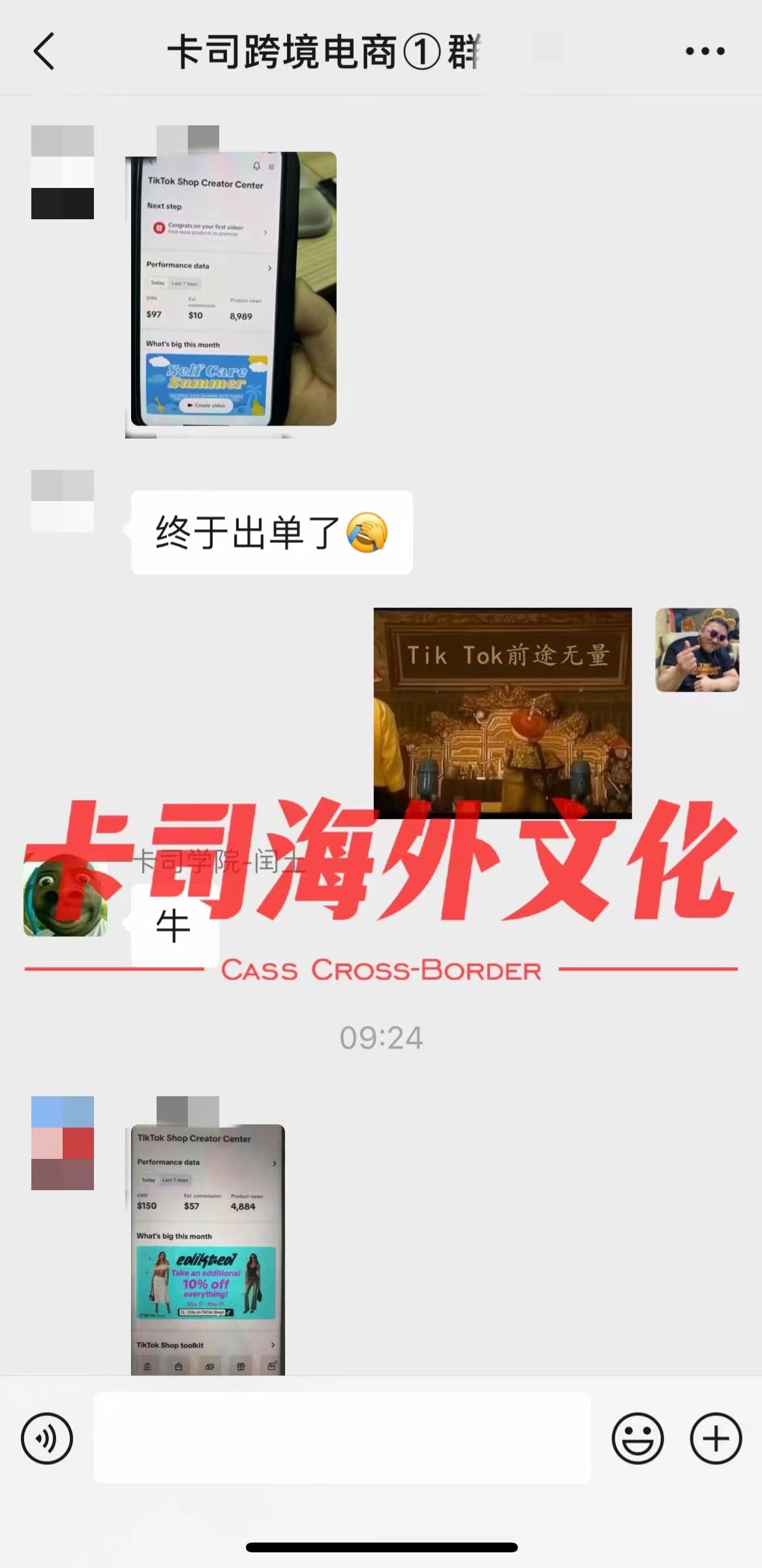Viewport: 762px width, 1568px height.
Task: Go back from the group chat
Action: pyautogui.click(x=44, y=51)
